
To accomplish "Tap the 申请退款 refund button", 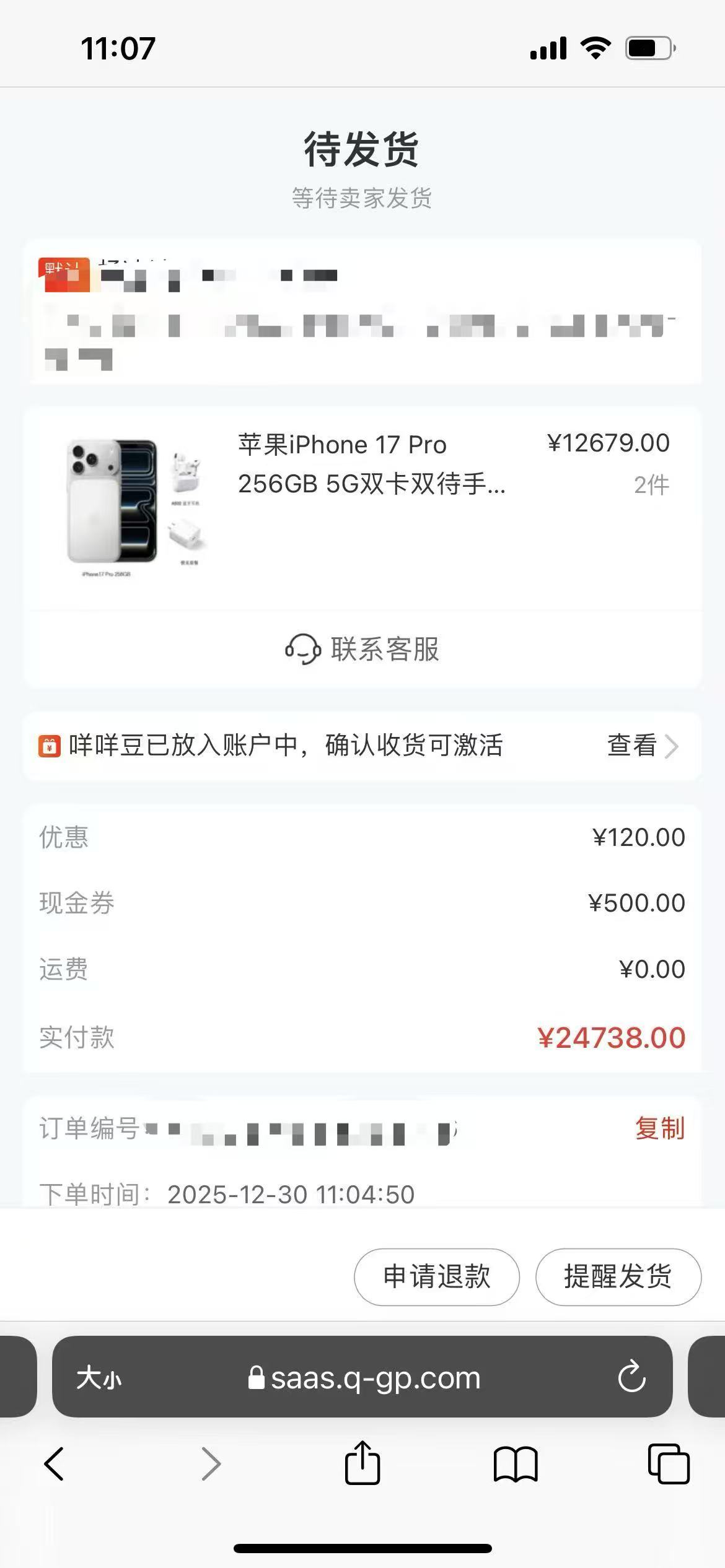I will point(437,1277).
